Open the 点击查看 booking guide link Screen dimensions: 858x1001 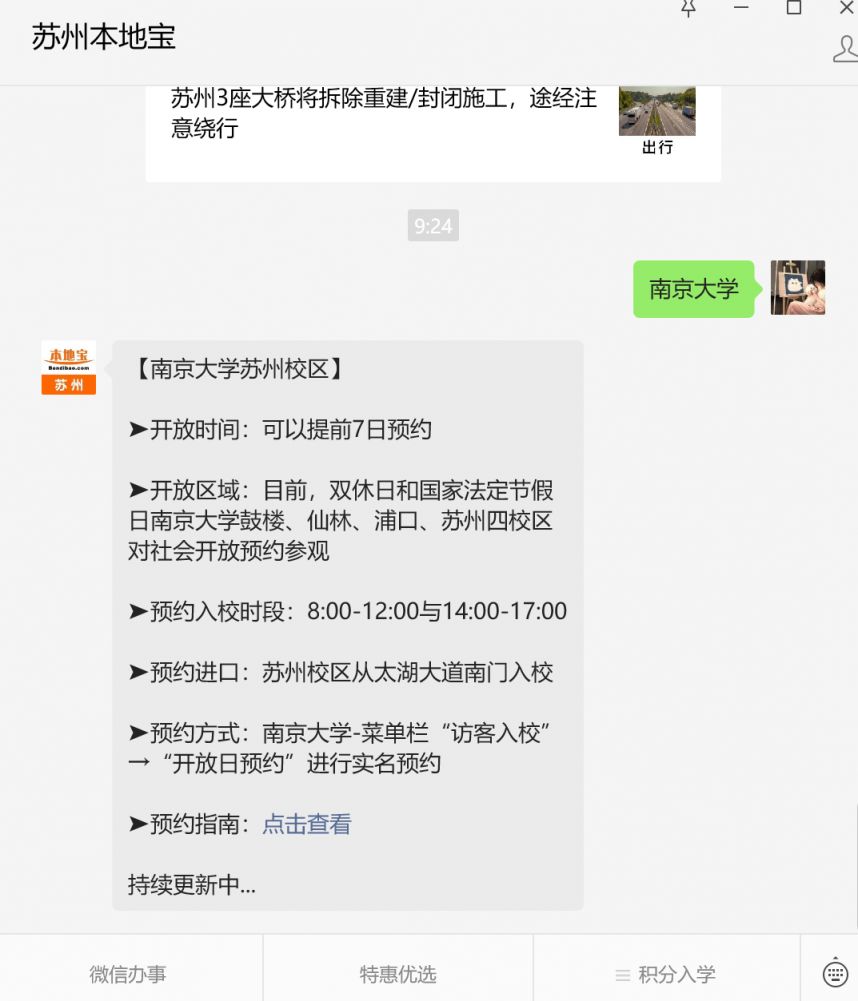tap(306, 824)
